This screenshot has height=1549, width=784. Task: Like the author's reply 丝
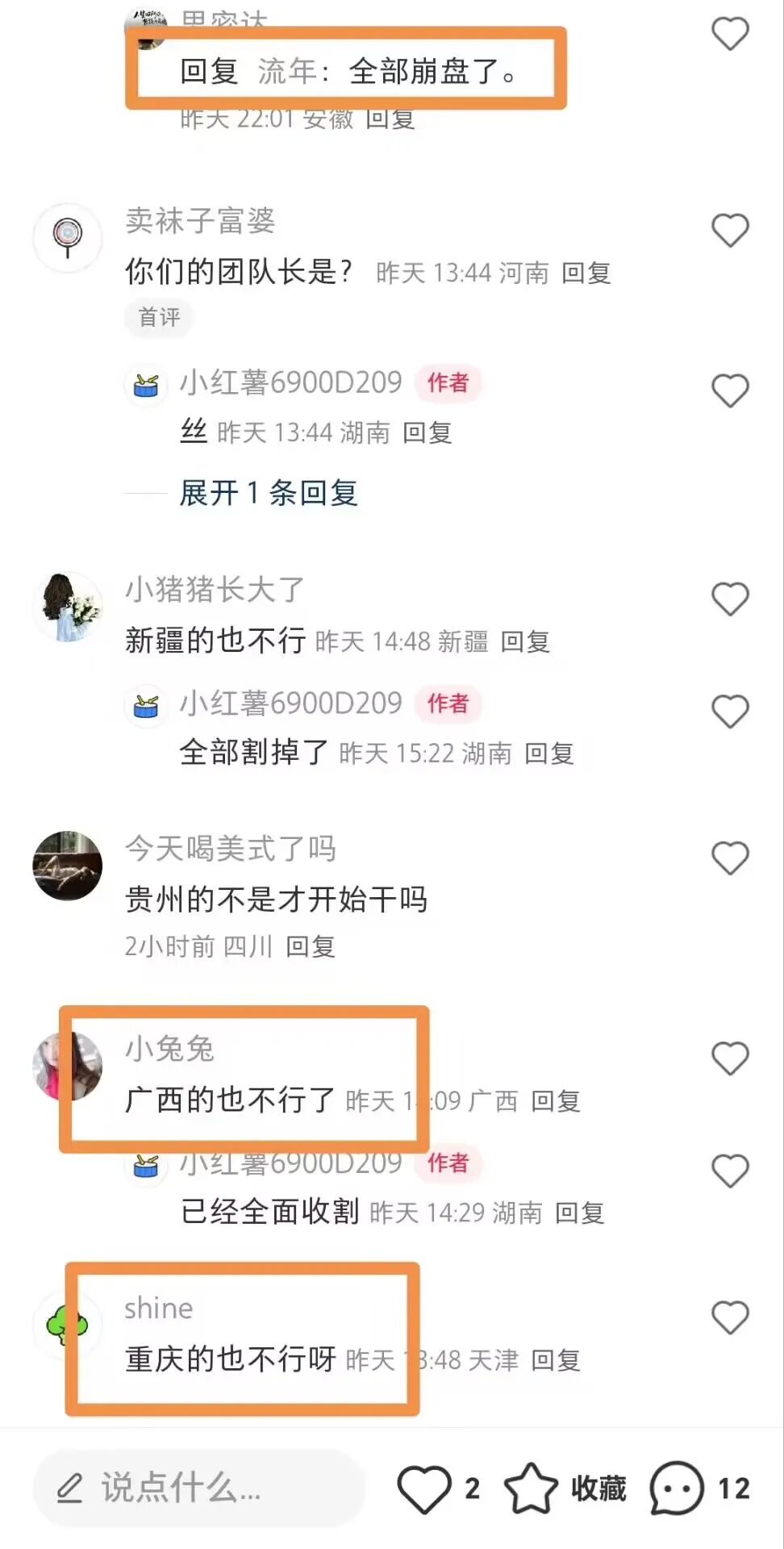(x=730, y=390)
